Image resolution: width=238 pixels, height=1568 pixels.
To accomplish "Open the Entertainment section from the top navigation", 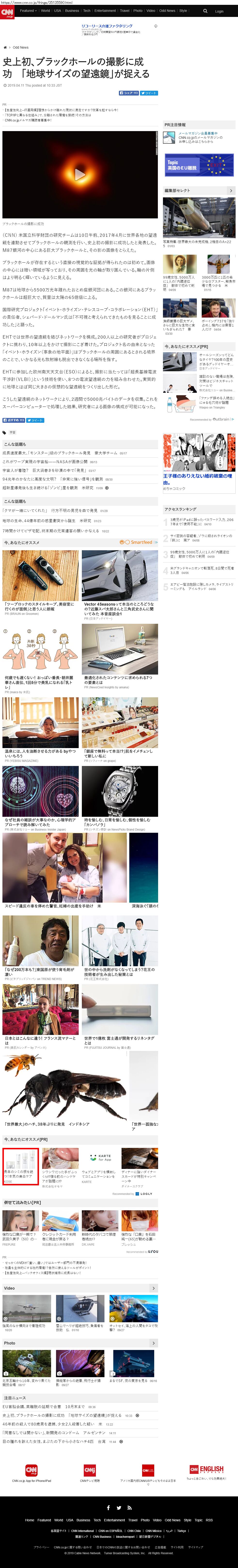I will (105, 10).
